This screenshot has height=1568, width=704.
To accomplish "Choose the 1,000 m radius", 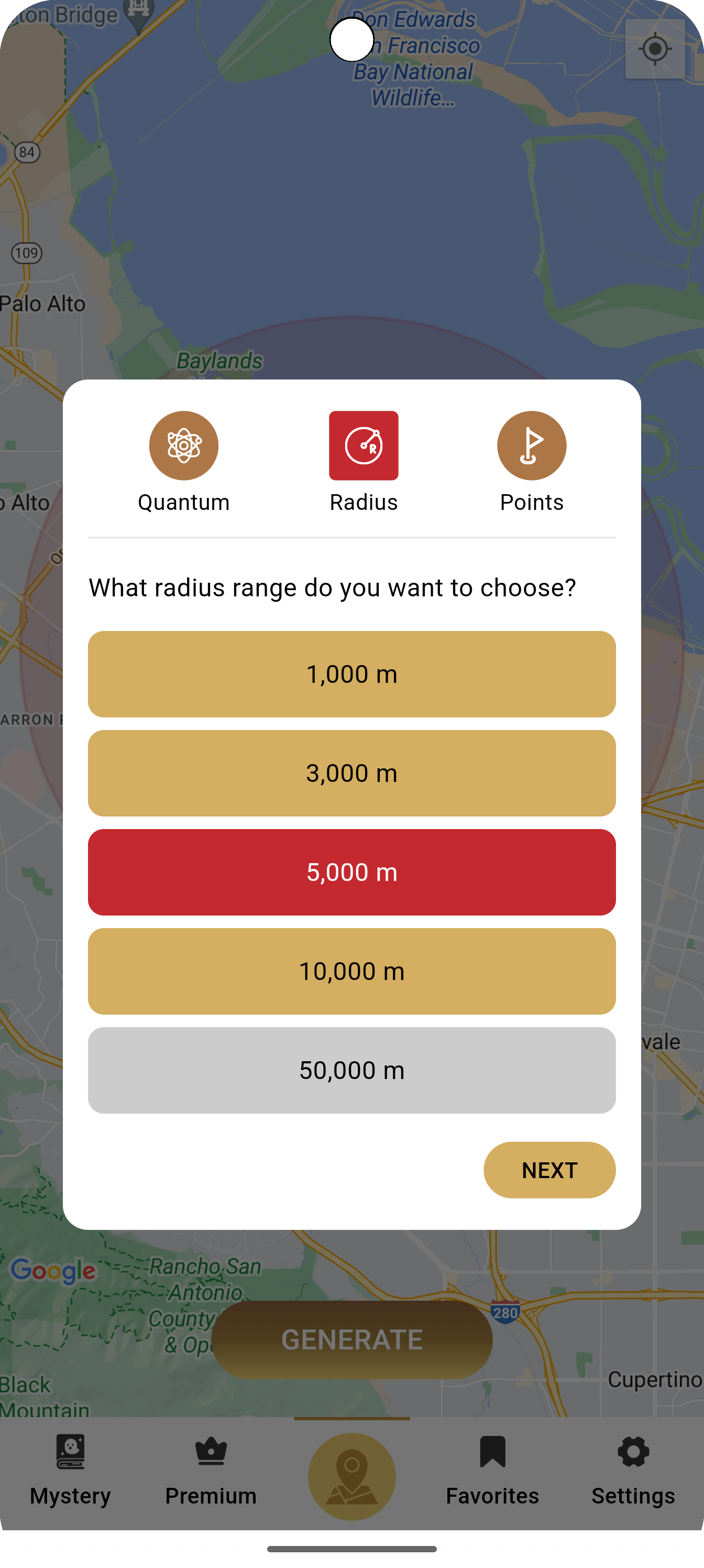I will tap(351, 674).
